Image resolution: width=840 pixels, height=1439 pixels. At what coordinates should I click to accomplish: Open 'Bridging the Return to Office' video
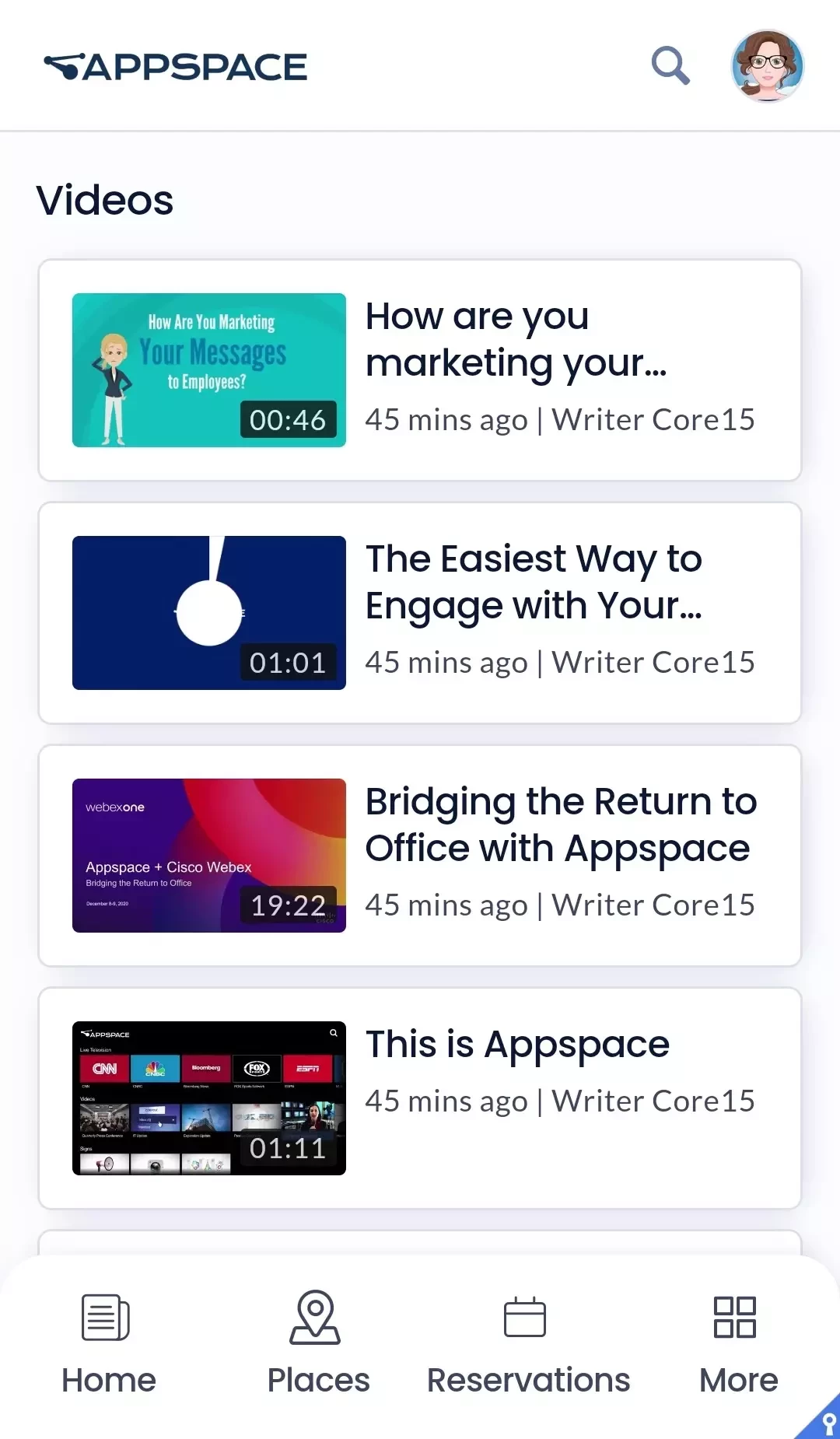pos(420,856)
